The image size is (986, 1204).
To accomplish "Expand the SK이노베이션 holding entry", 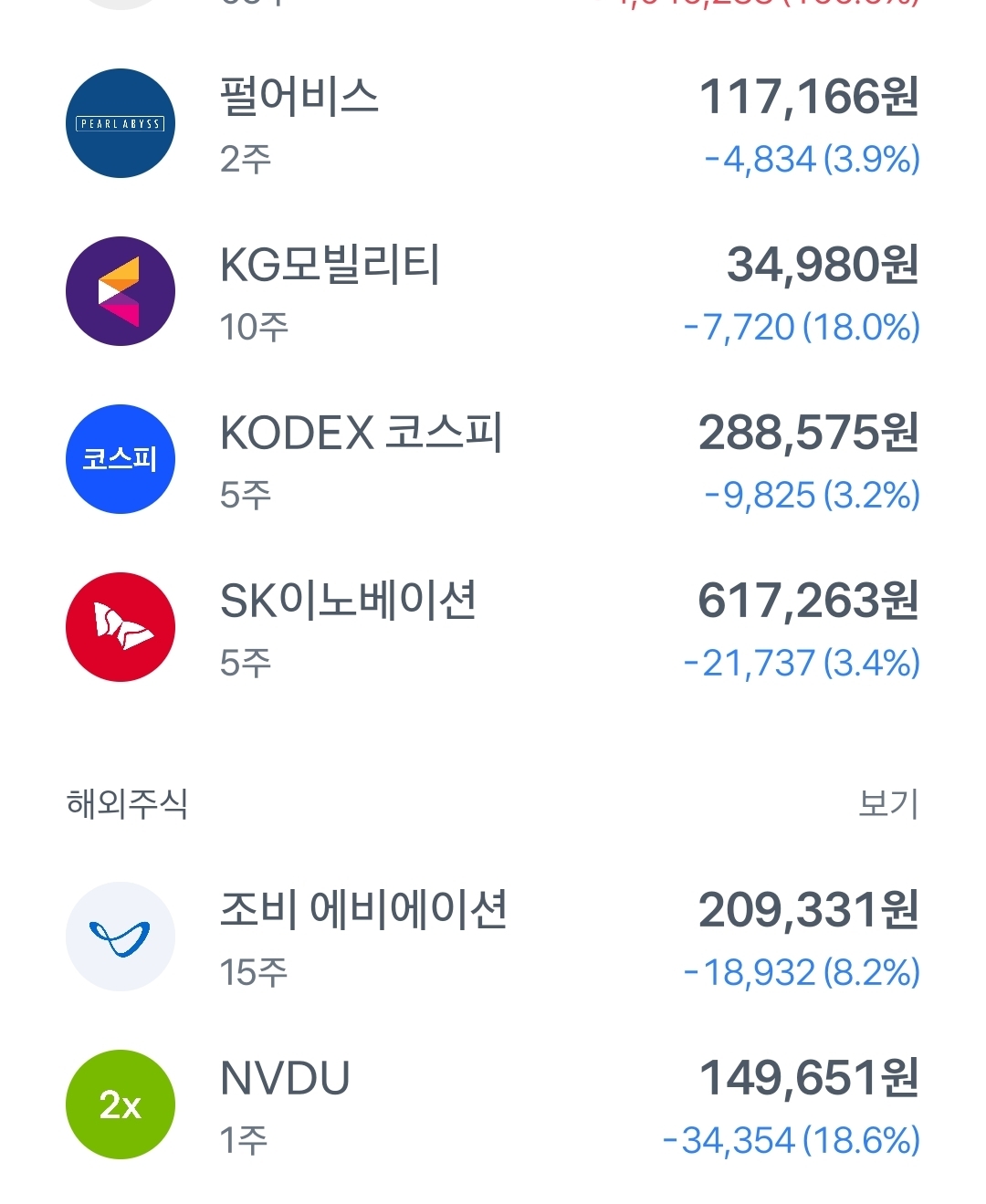I will [493, 625].
